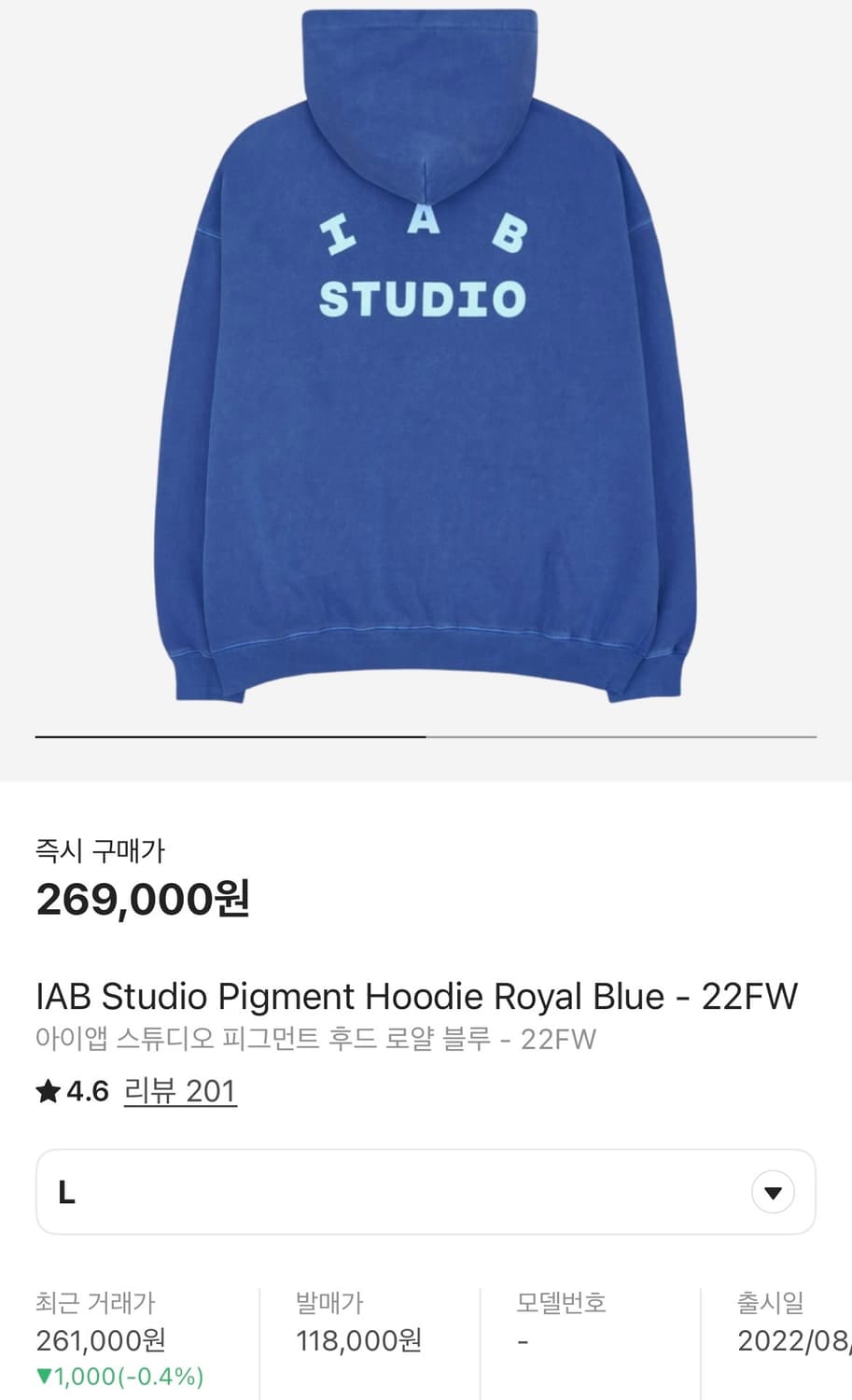Click the dropdown arrow icon on size selector

click(771, 1191)
